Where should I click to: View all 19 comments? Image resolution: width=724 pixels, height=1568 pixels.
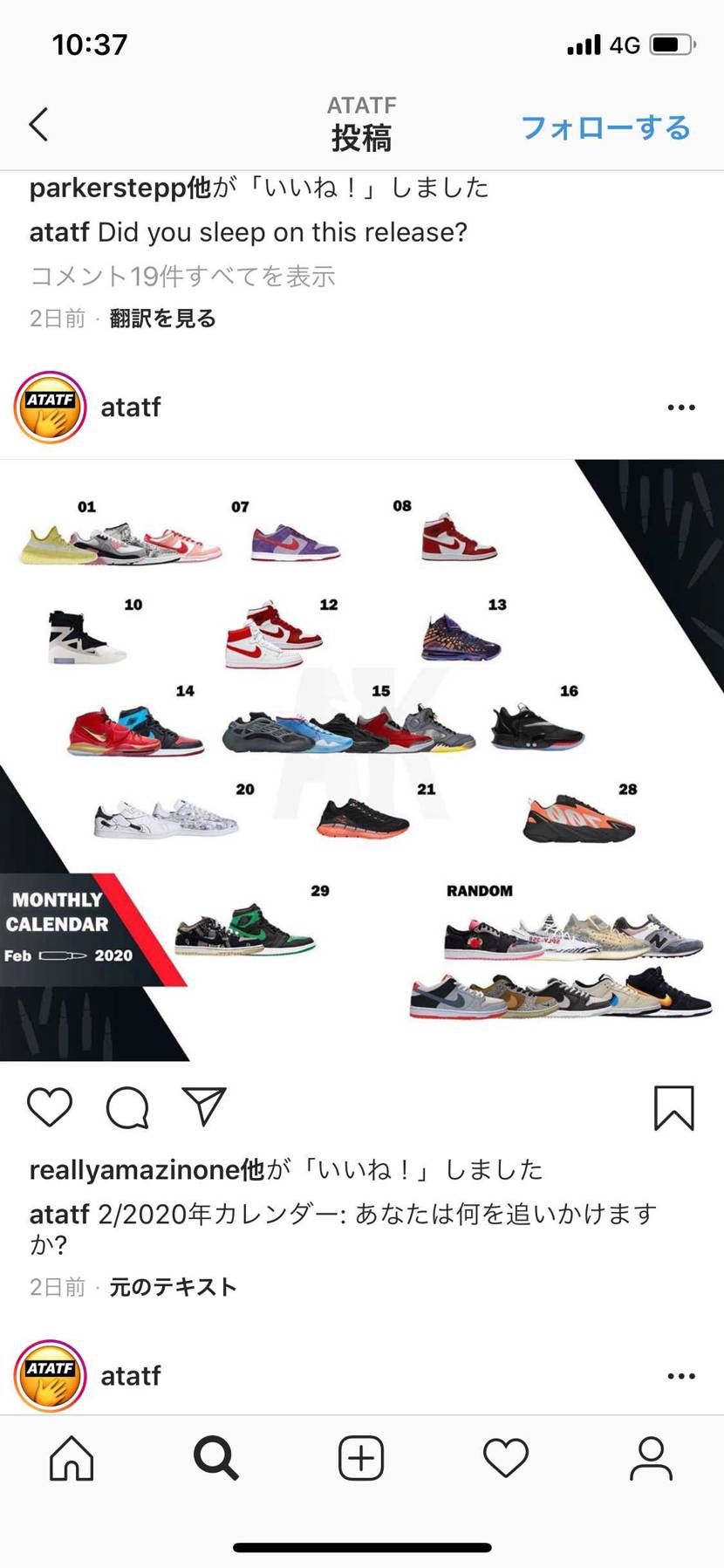pyautogui.click(x=182, y=276)
